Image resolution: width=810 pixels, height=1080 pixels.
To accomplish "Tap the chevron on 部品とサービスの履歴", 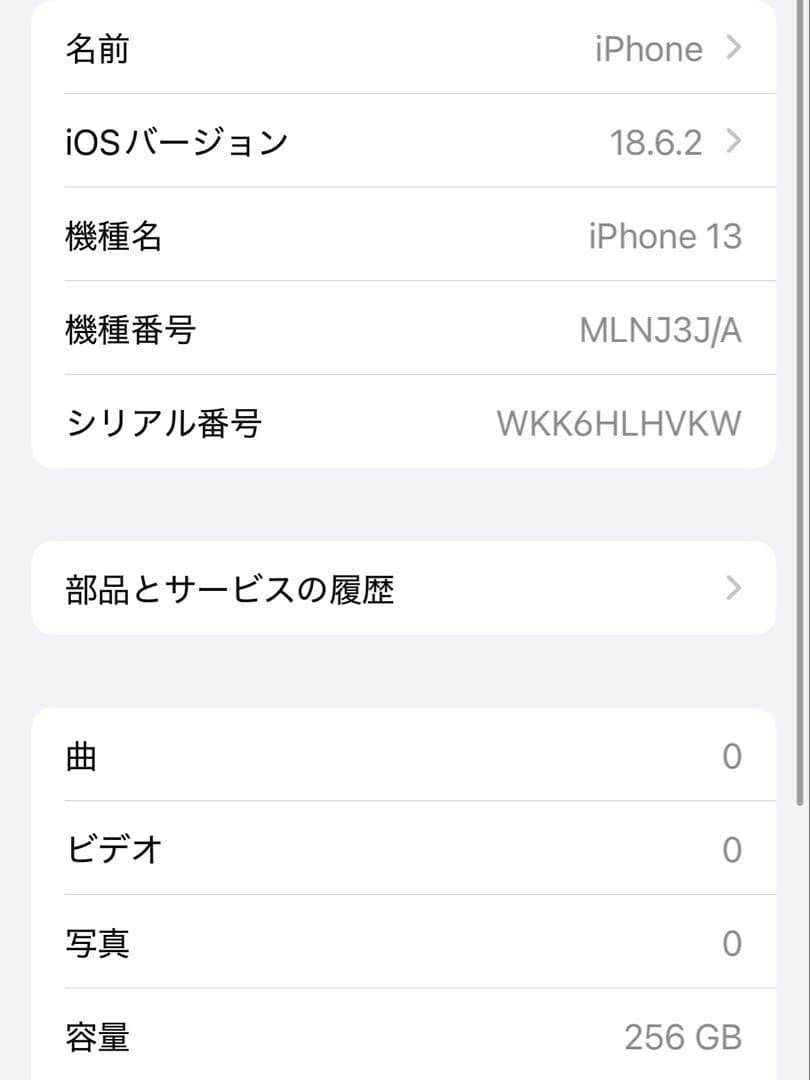I will [x=734, y=589].
